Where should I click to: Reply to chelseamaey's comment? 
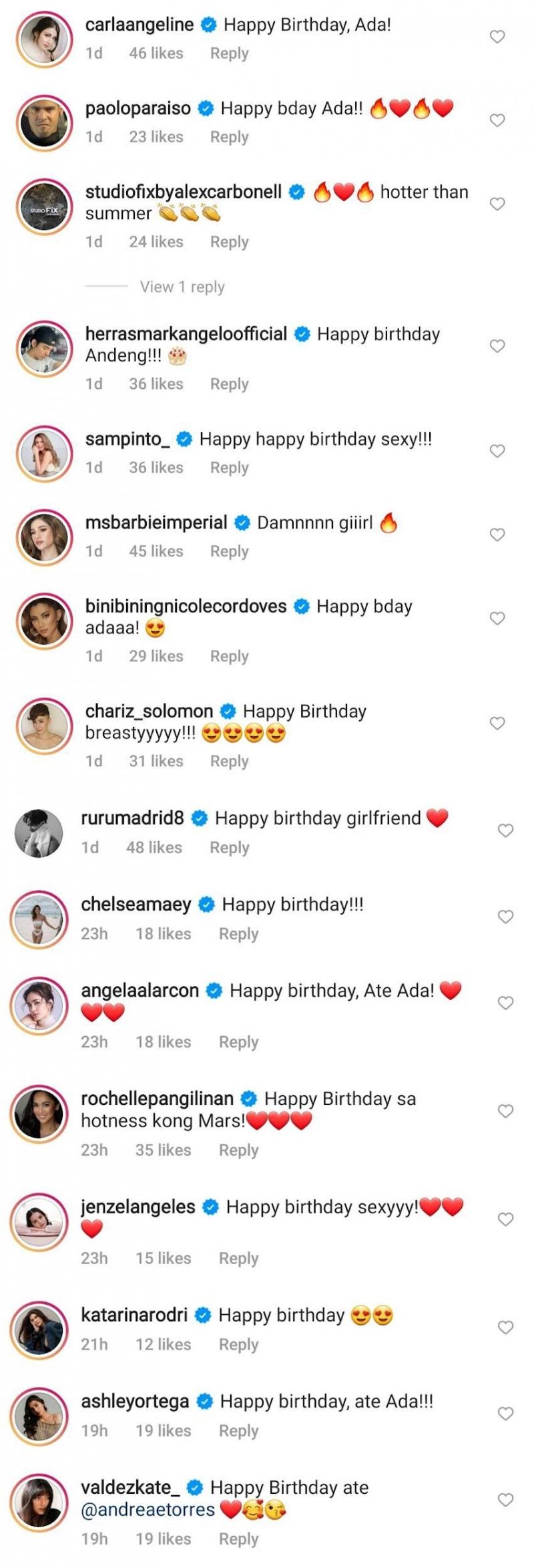[x=238, y=933]
